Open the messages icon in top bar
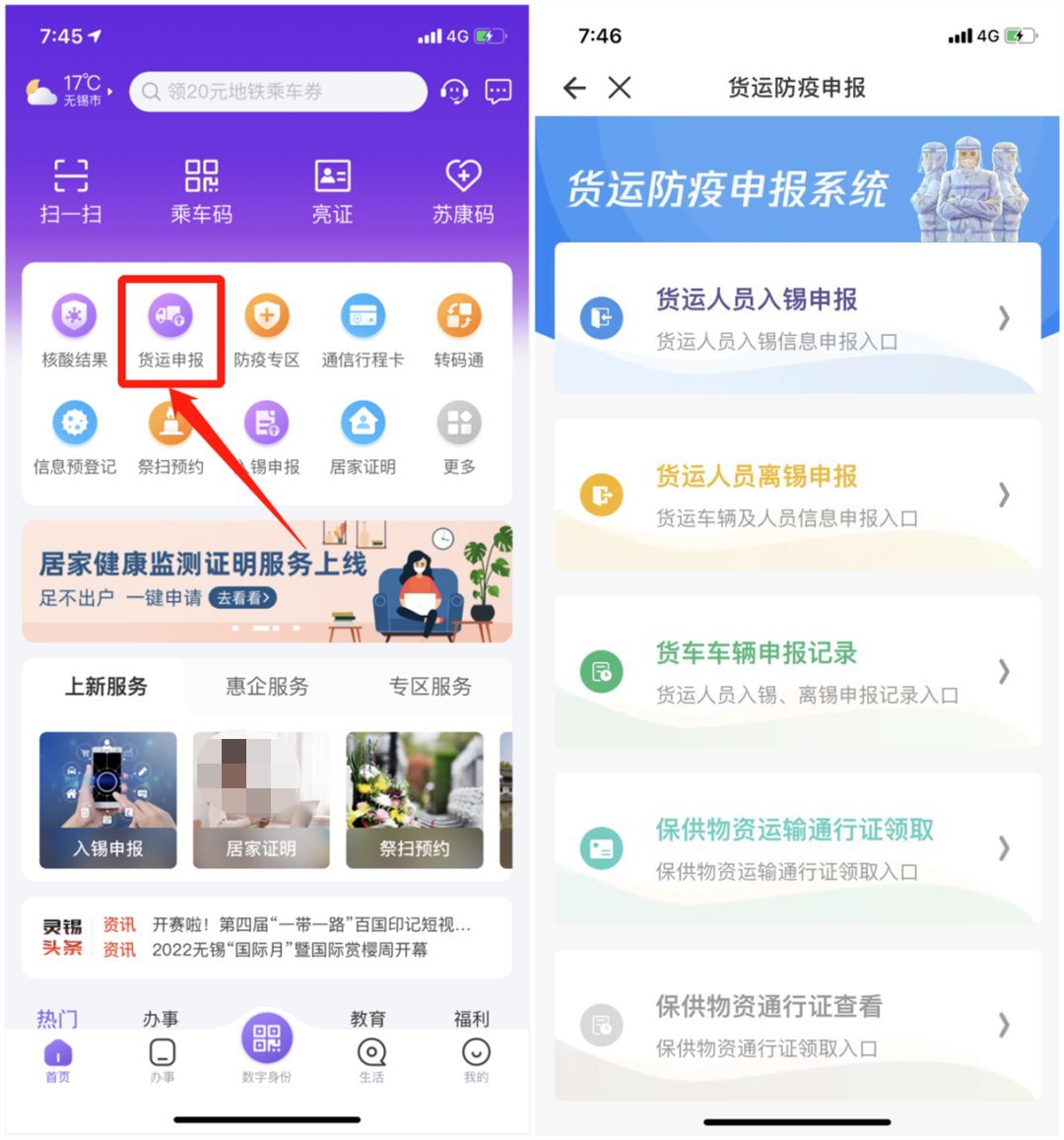This screenshot has height=1140, width=1064. (499, 92)
